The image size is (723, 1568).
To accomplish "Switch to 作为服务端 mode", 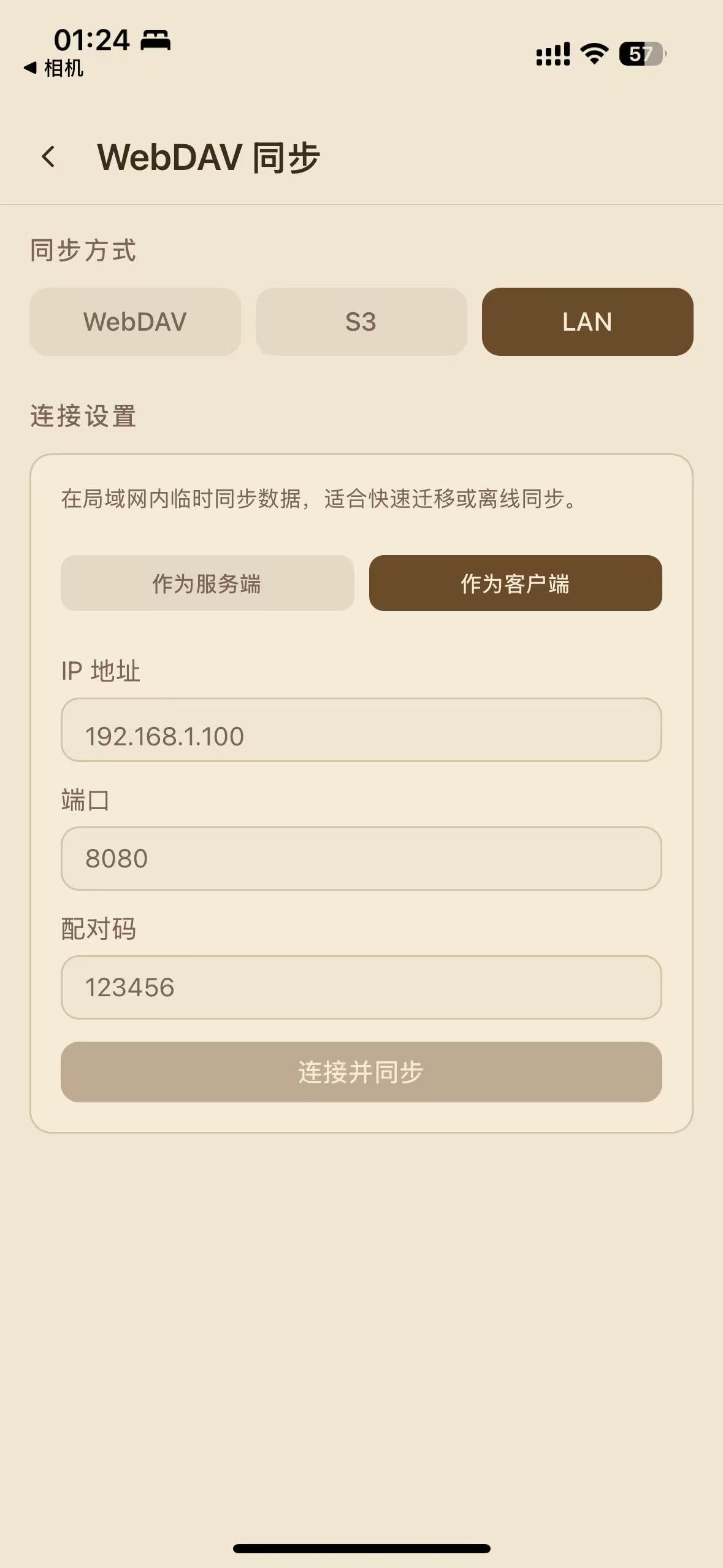I will [x=207, y=583].
